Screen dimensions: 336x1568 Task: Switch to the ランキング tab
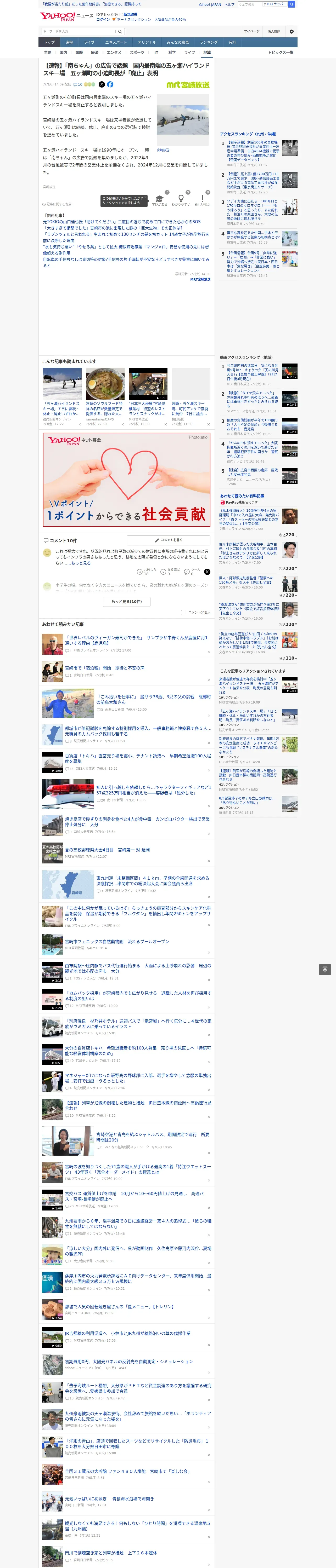[x=209, y=42]
